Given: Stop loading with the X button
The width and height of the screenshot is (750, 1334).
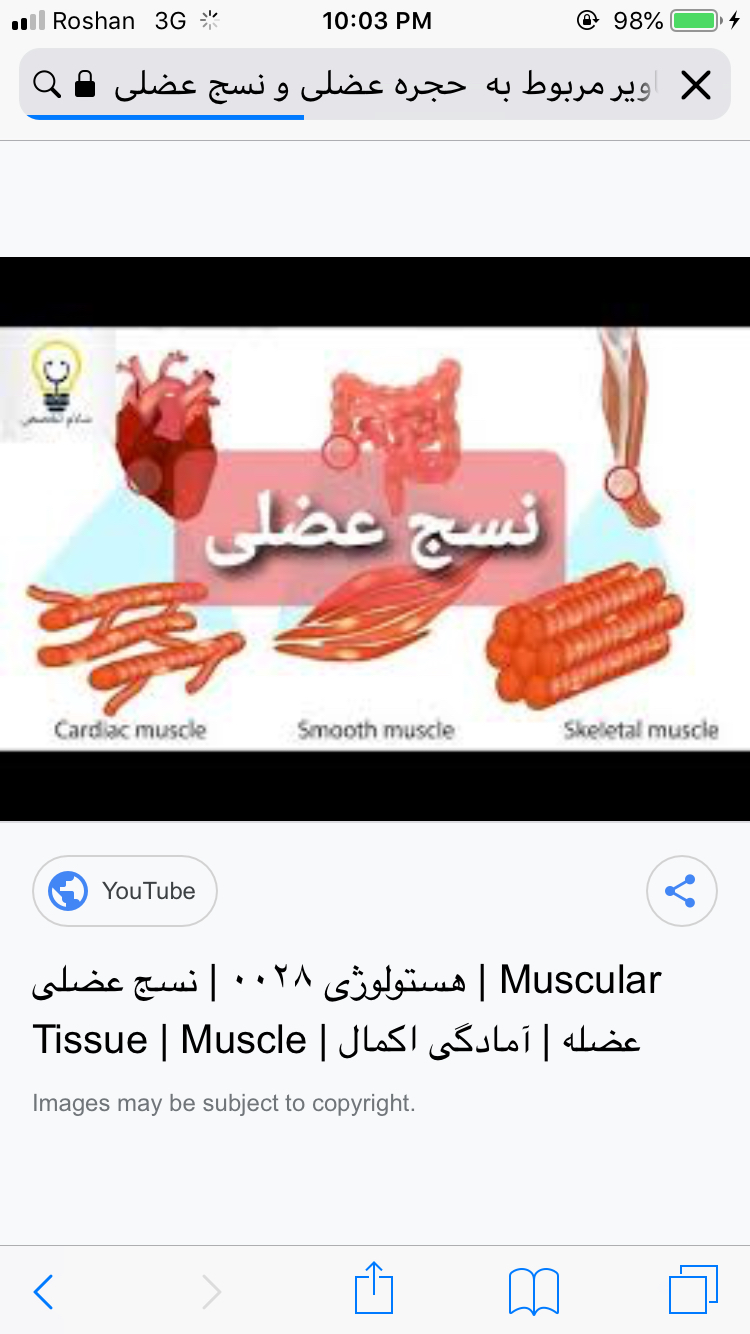Looking at the screenshot, I should [695, 86].
